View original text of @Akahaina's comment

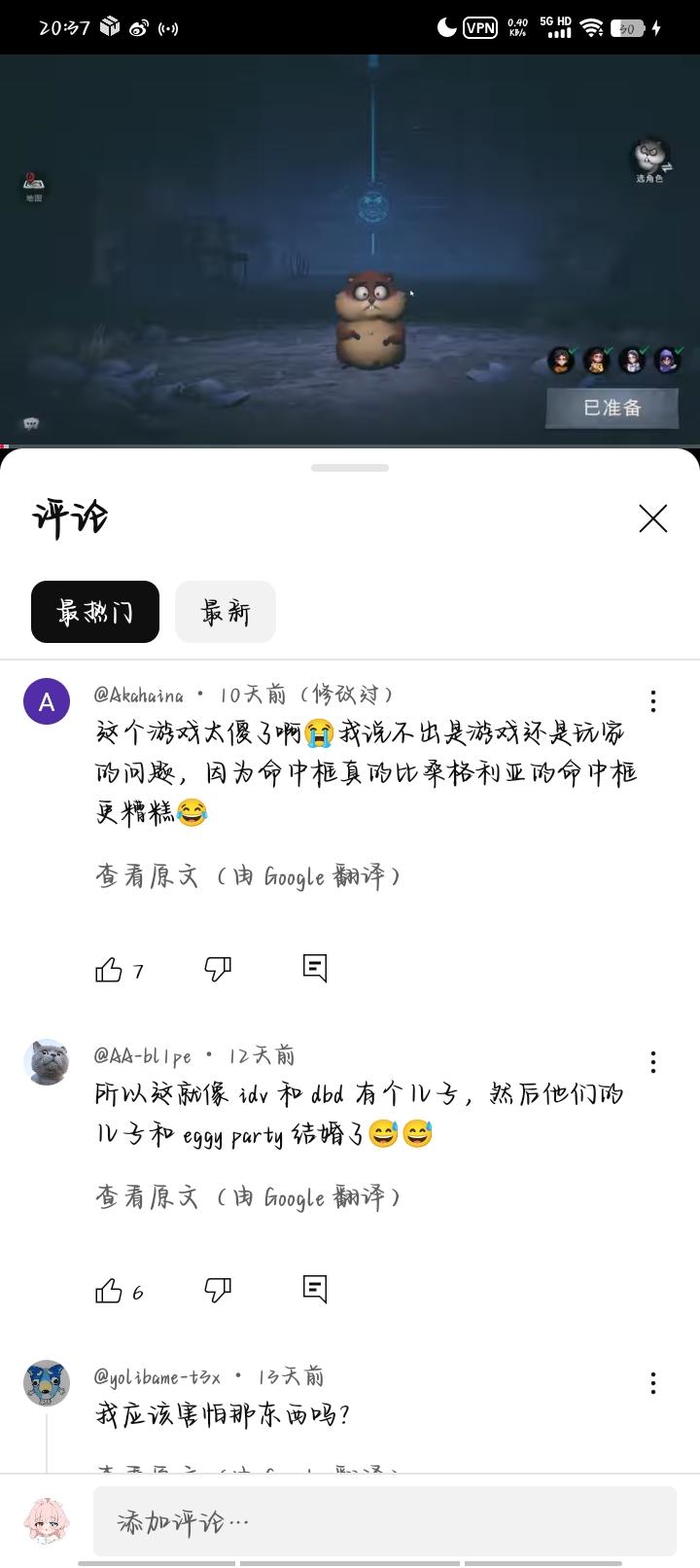tap(248, 876)
